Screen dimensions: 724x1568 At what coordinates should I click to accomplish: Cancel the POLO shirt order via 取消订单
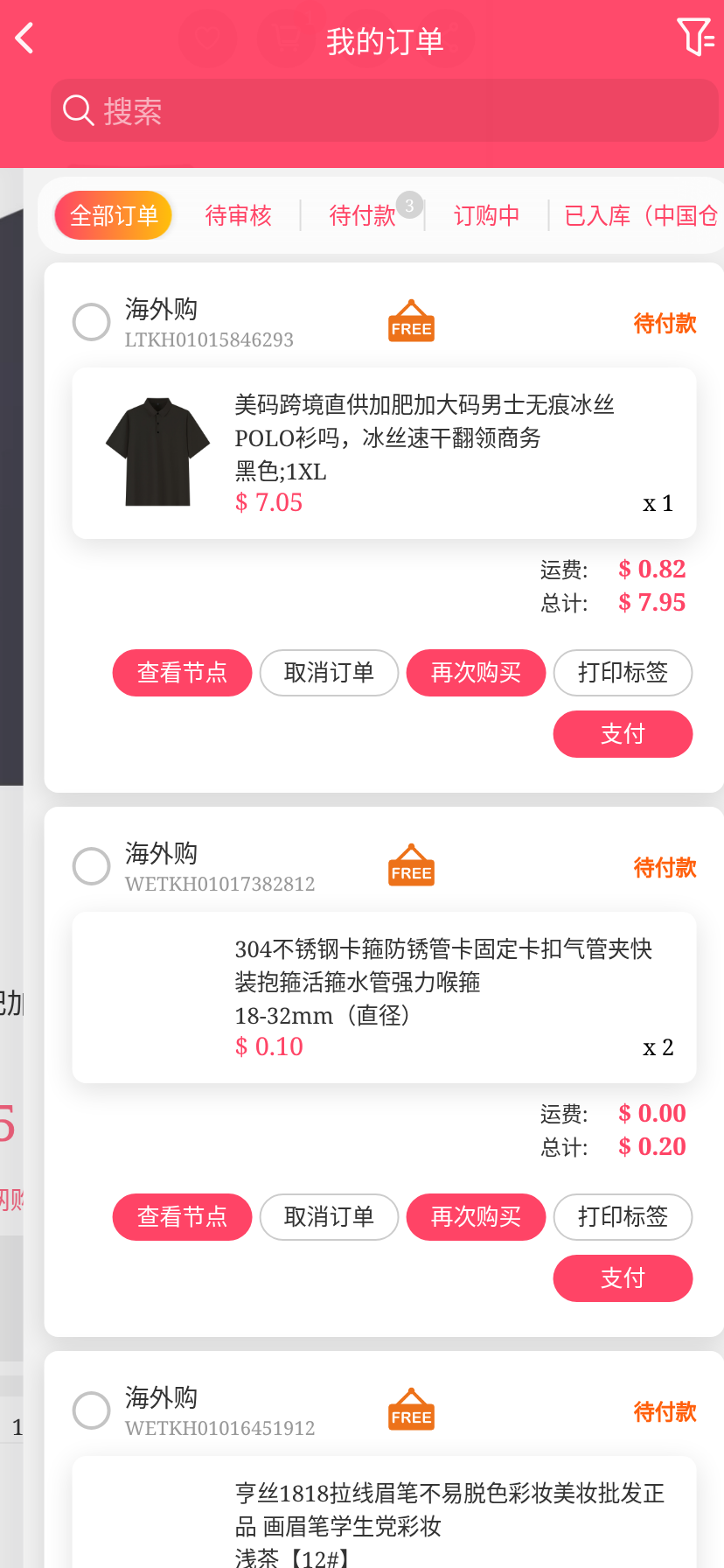point(329,673)
